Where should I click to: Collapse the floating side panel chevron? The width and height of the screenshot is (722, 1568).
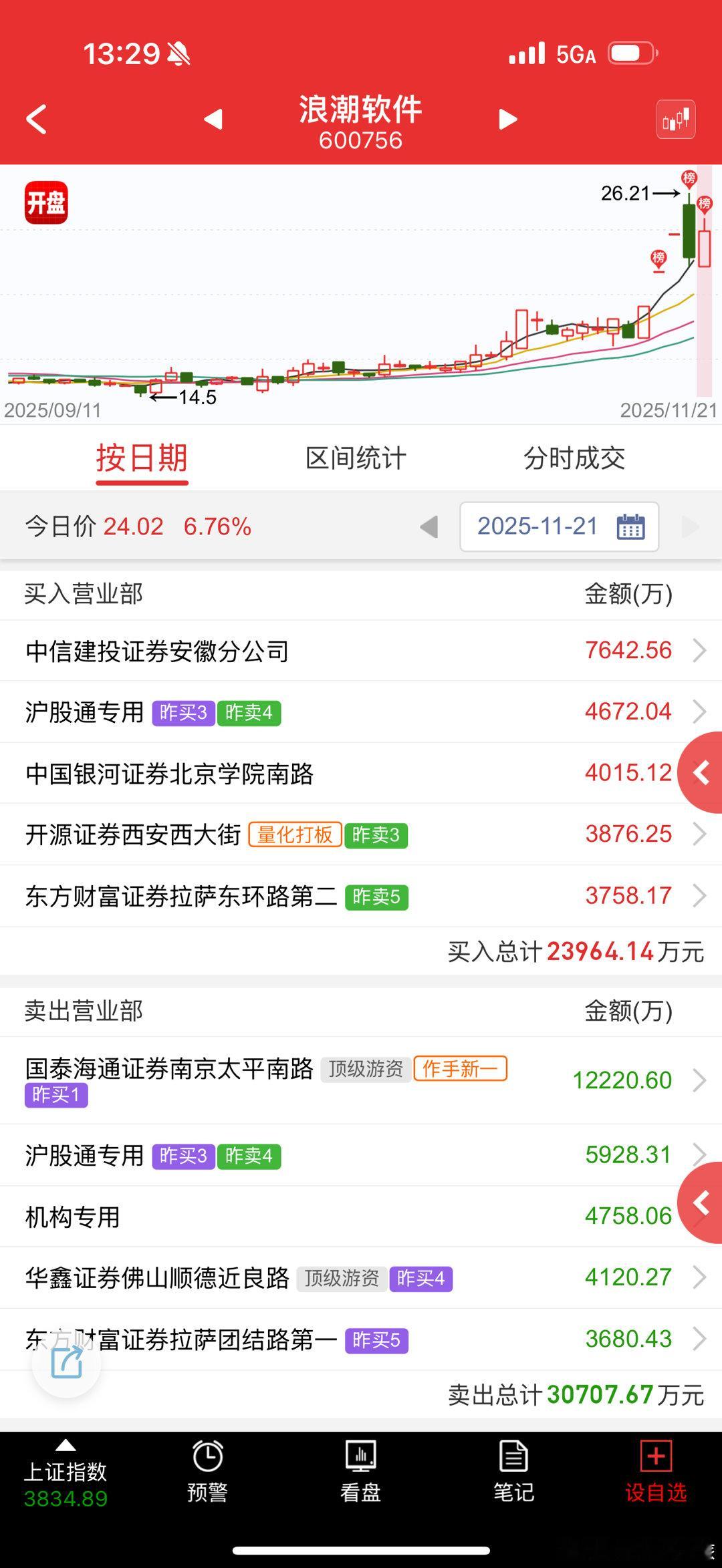(702, 773)
